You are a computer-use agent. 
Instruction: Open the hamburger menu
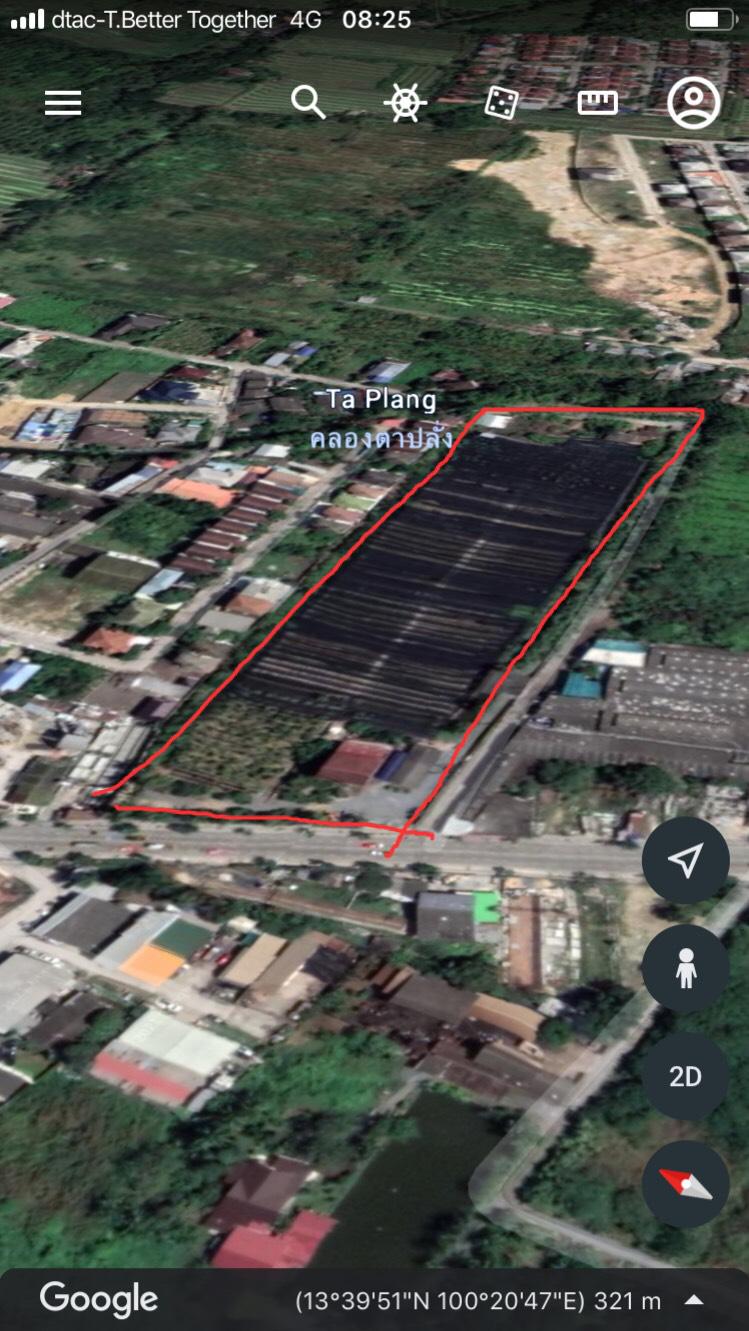click(63, 103)
